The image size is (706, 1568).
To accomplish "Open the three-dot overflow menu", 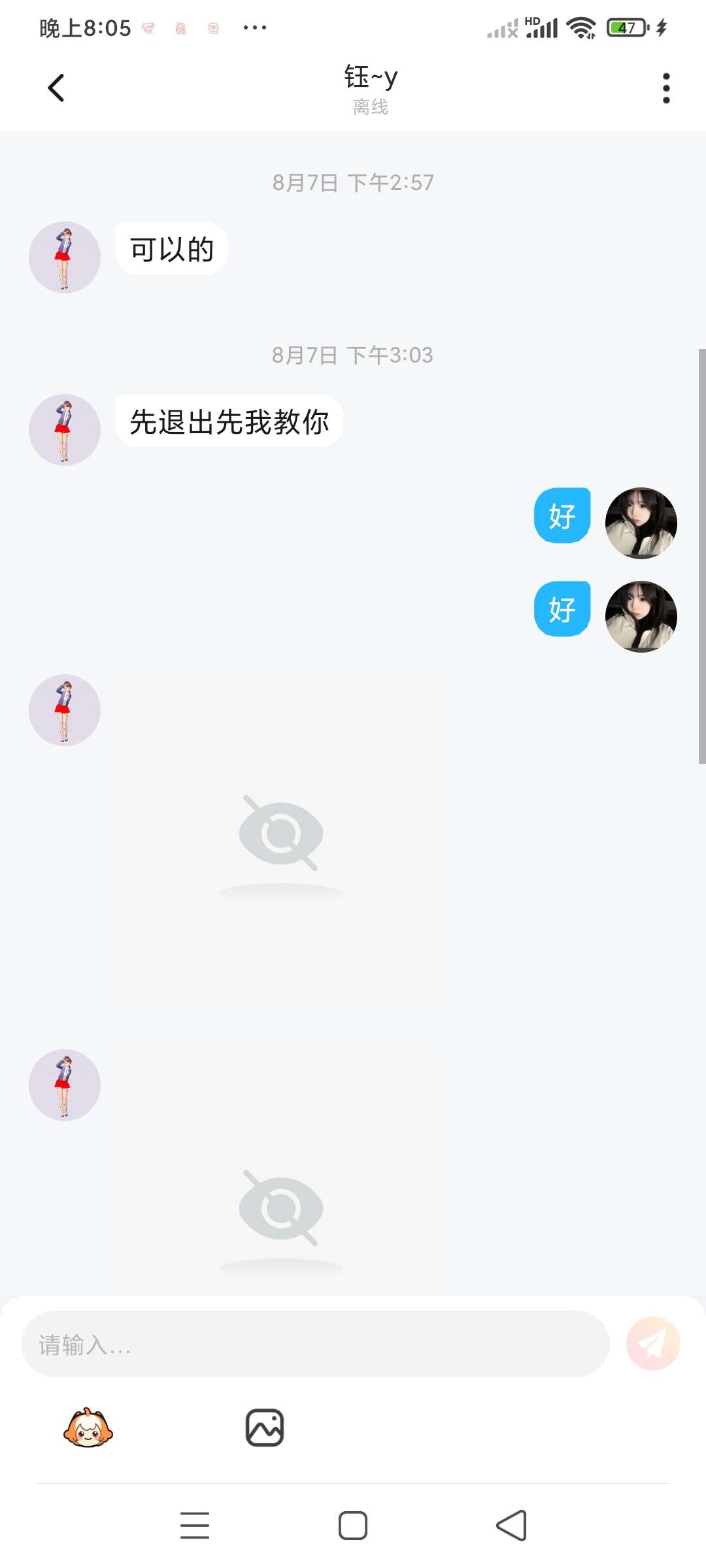I will (665, 88).
